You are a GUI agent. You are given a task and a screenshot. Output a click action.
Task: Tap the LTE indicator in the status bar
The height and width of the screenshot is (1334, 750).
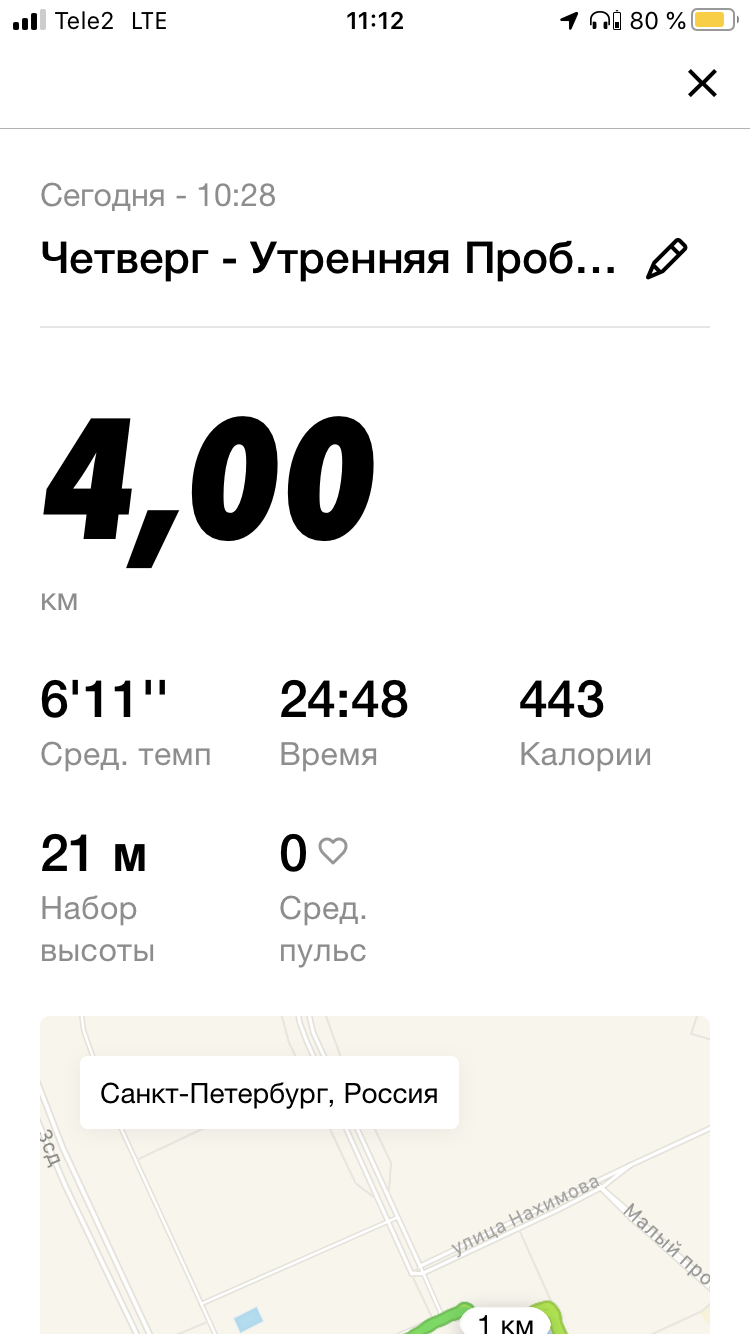point(147,20)
